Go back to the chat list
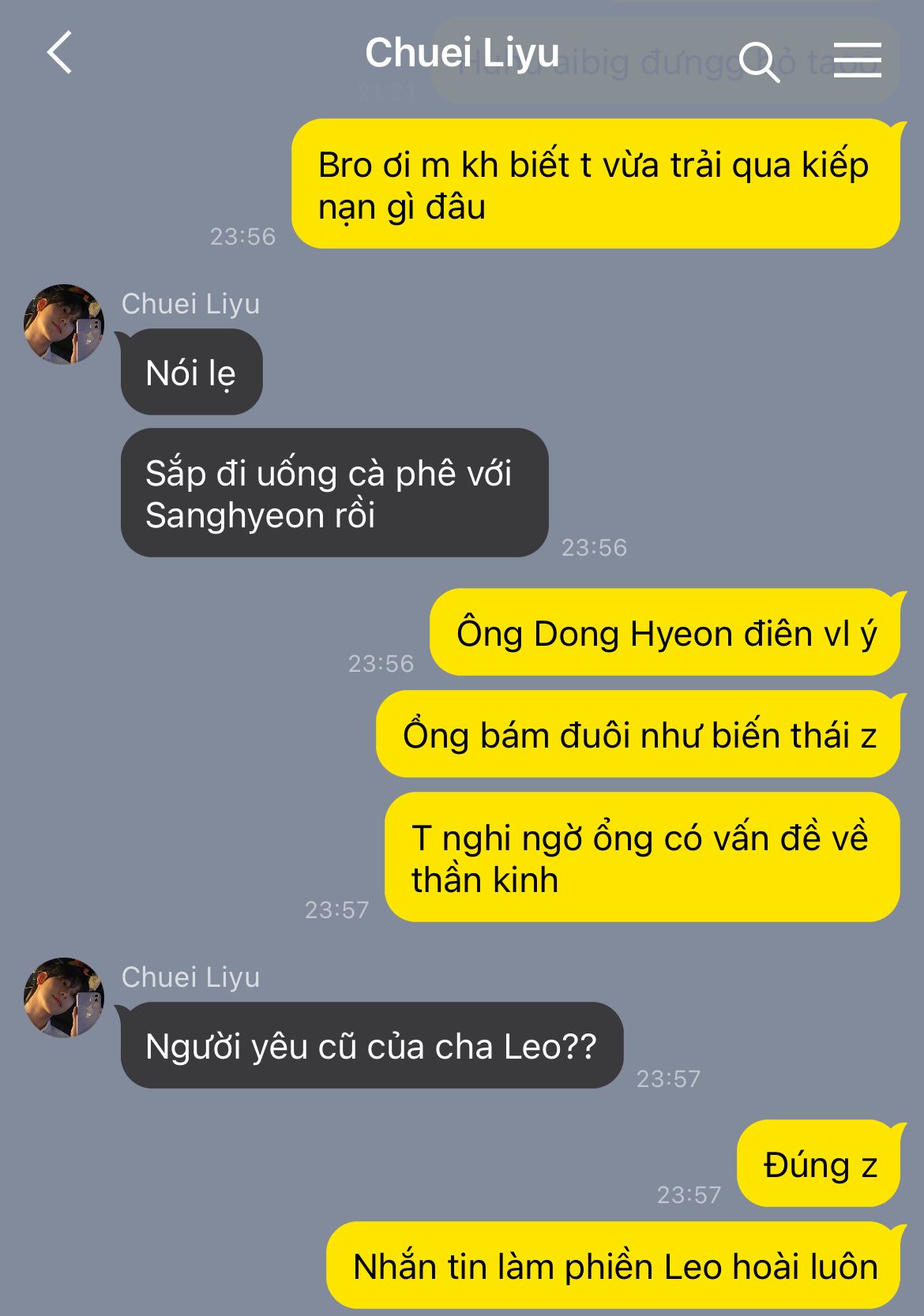Viewport: 924px width, 1316px height. (59, 54)
